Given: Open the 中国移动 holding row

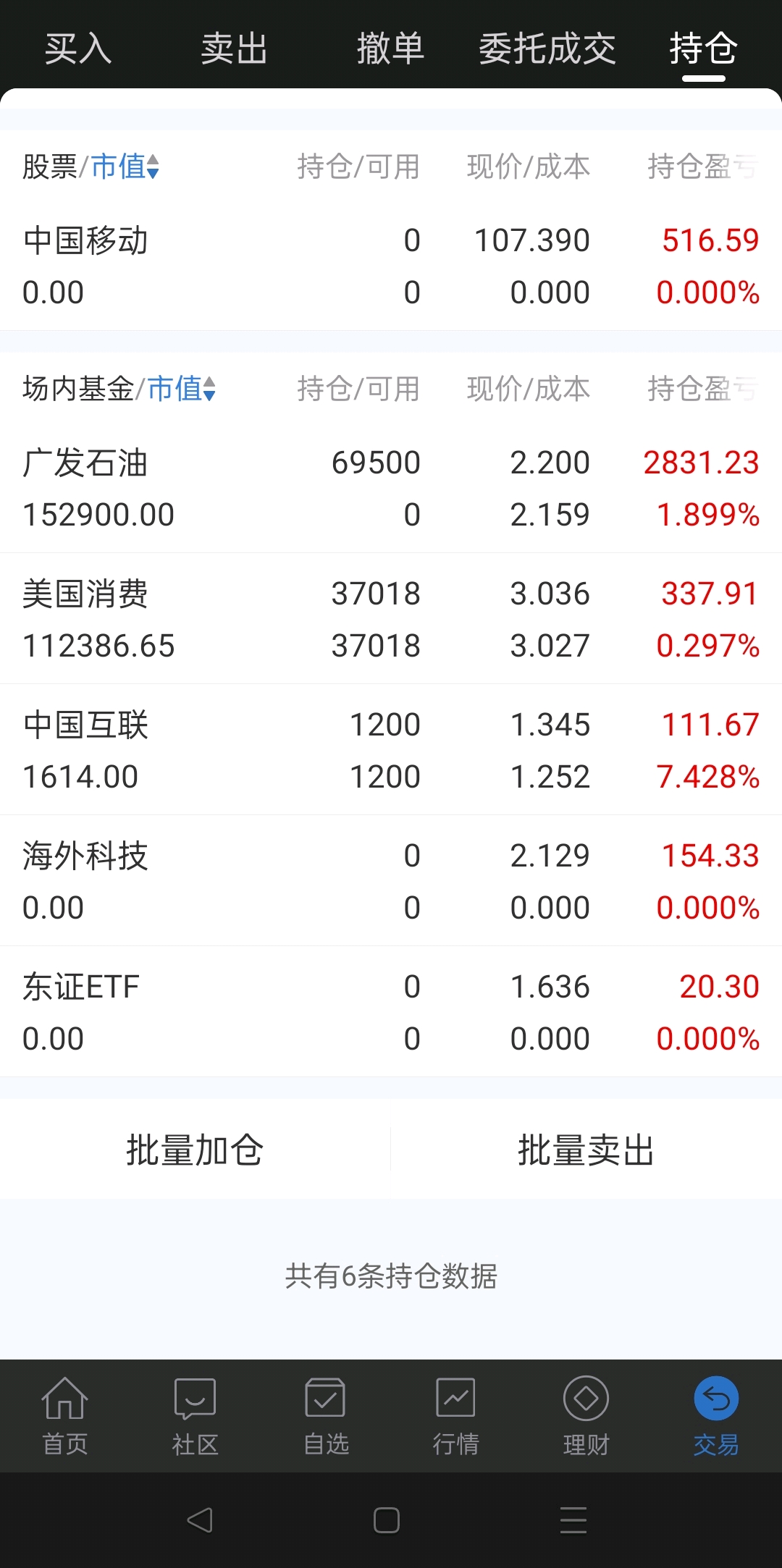Looking at the screenshot, I should (x=391, y=266).
